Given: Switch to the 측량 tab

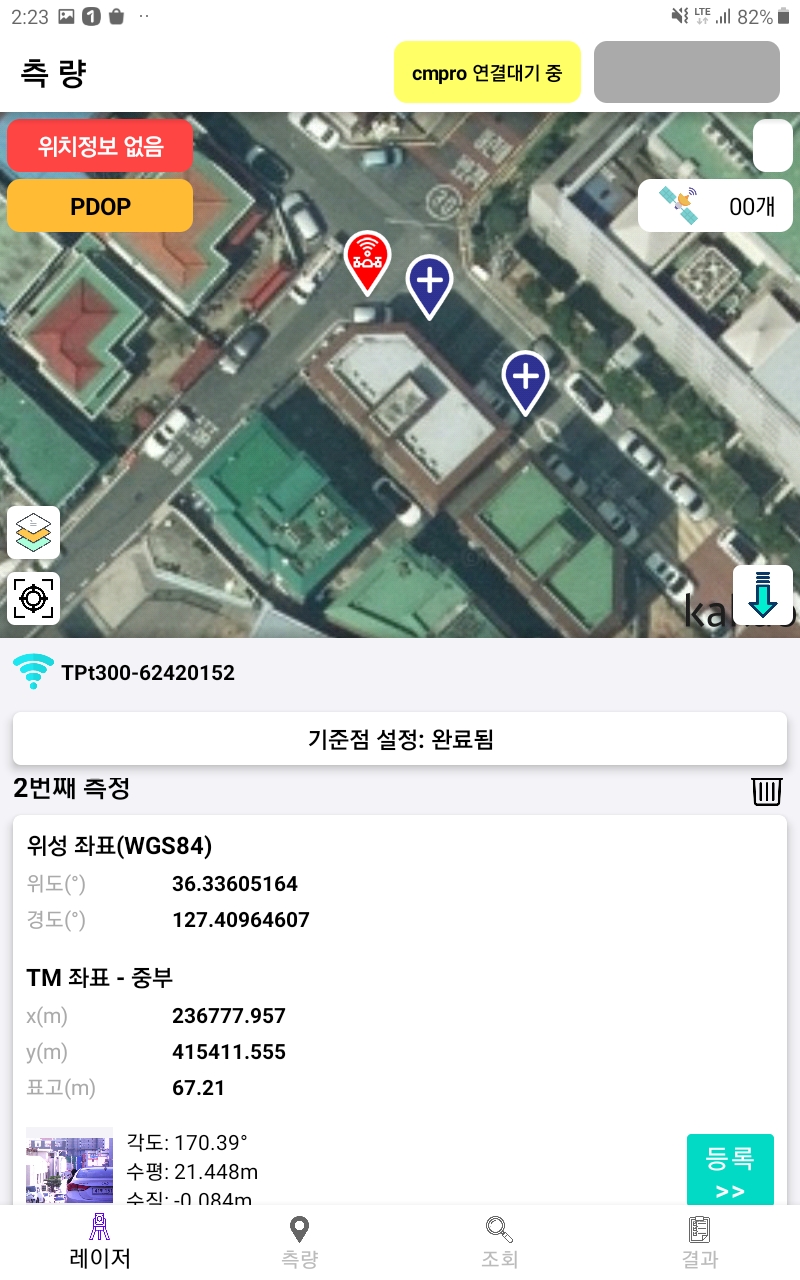Looking at the screenshot, I should coord(299,1242).
